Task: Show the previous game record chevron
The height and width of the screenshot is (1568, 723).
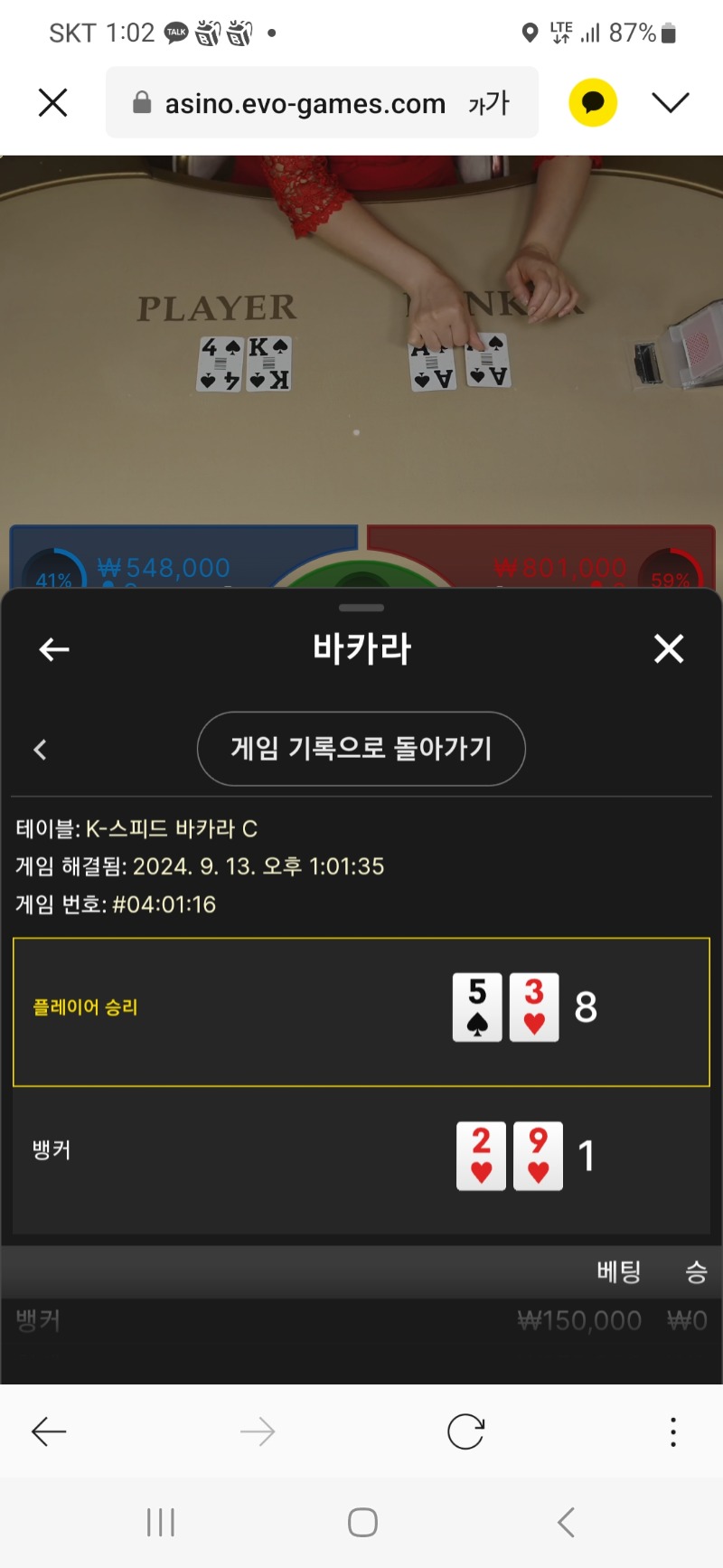Action: pos(40,749)
